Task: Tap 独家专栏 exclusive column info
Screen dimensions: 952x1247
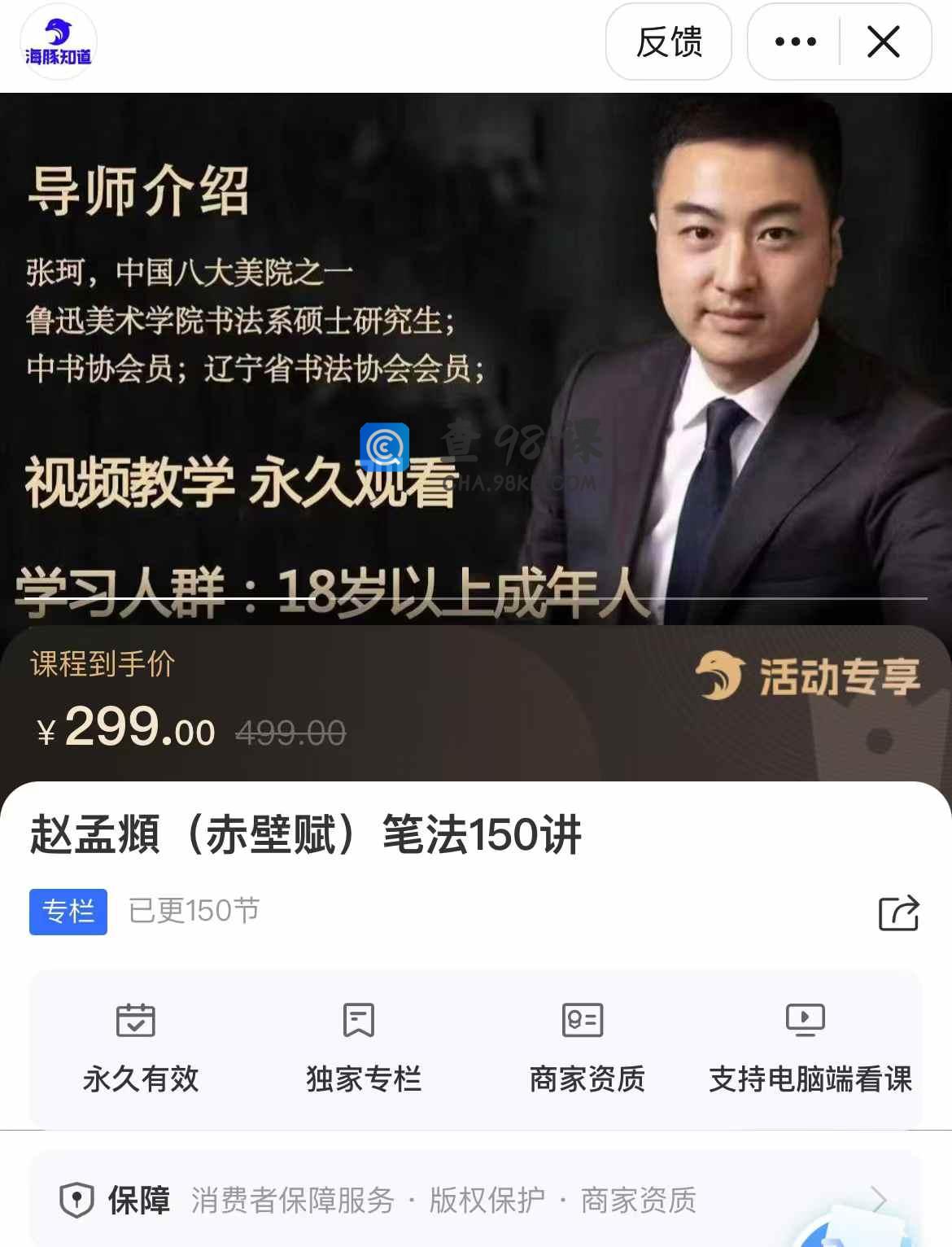Action: point(363,1048)
